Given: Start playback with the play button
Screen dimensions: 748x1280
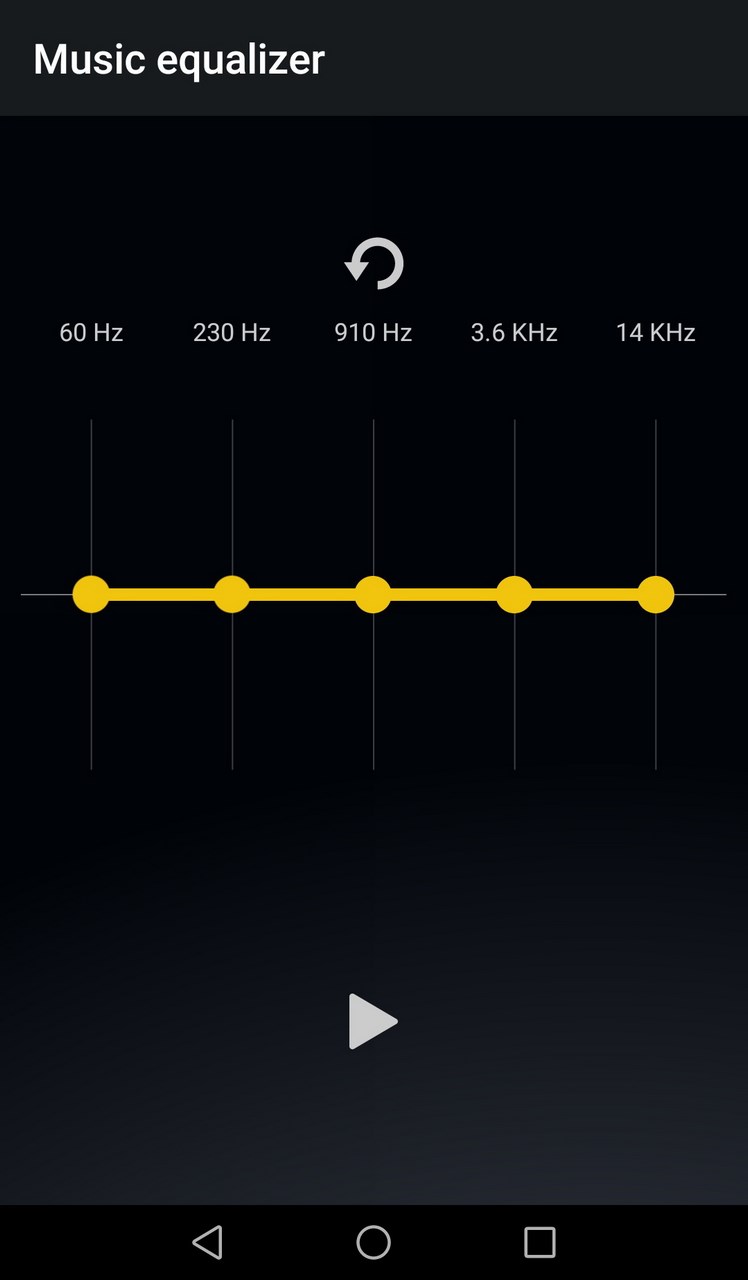Looking at the screenshot, I should [x=373, y=1022].
